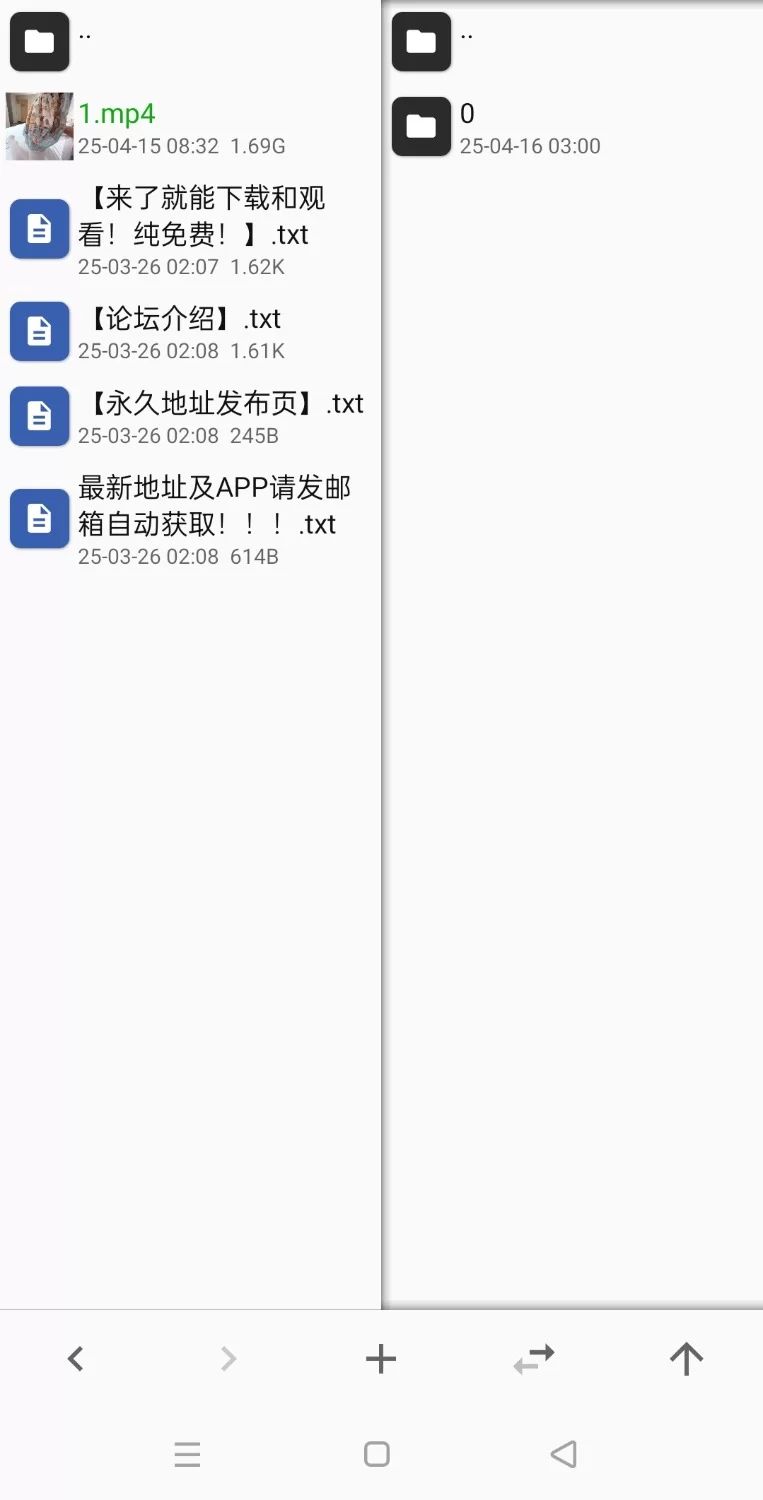
Task: Open the 1.mp4 video file
Action: [x=190, y=127]
